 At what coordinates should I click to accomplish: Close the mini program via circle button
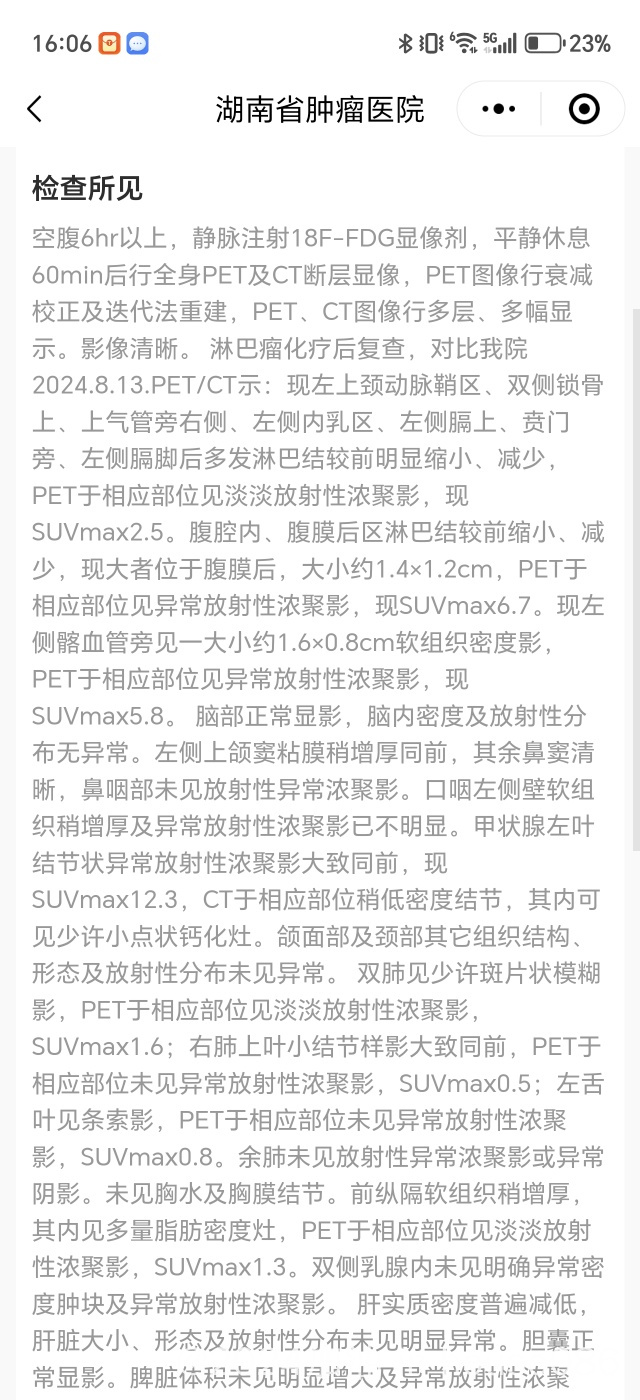pos(584,109)
